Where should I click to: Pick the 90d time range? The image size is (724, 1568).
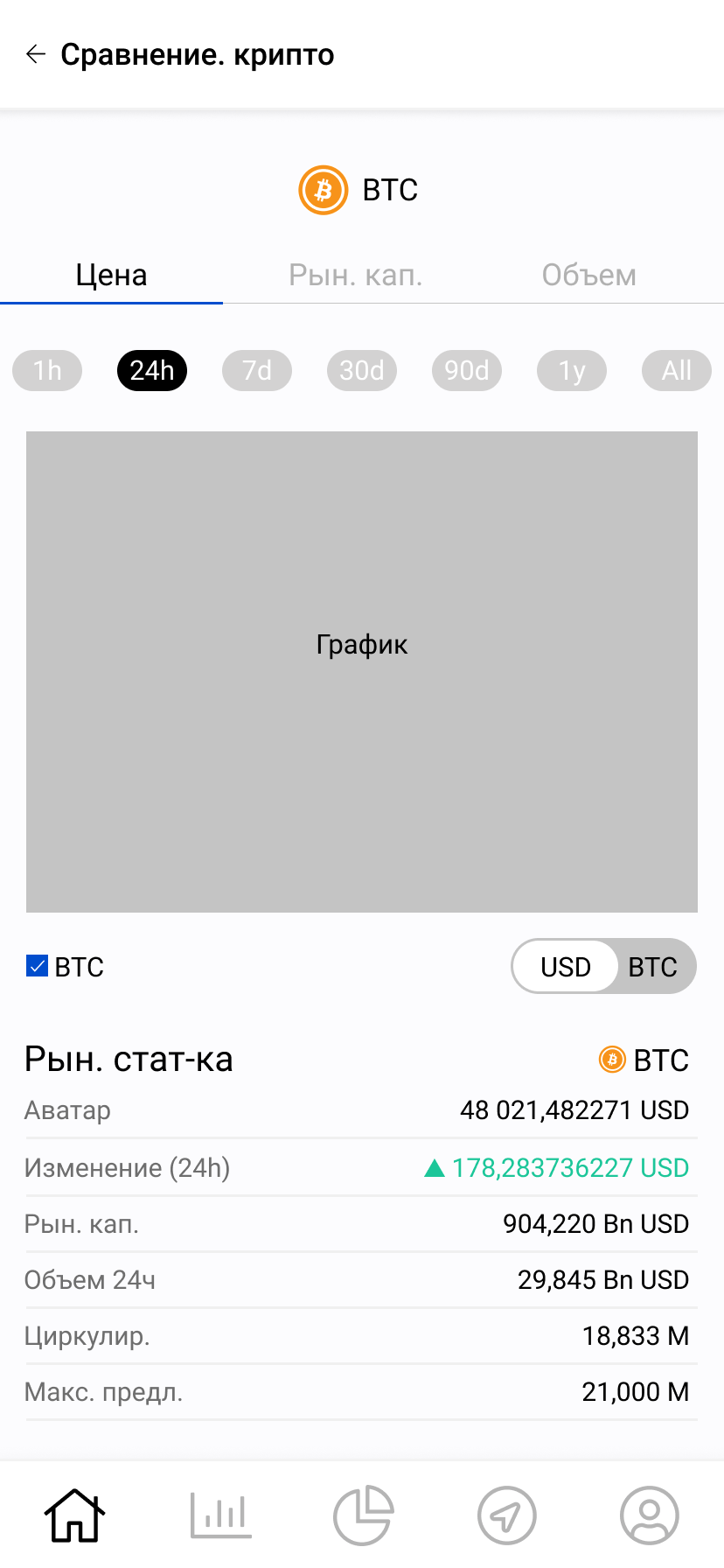click(x=467, y=370)
